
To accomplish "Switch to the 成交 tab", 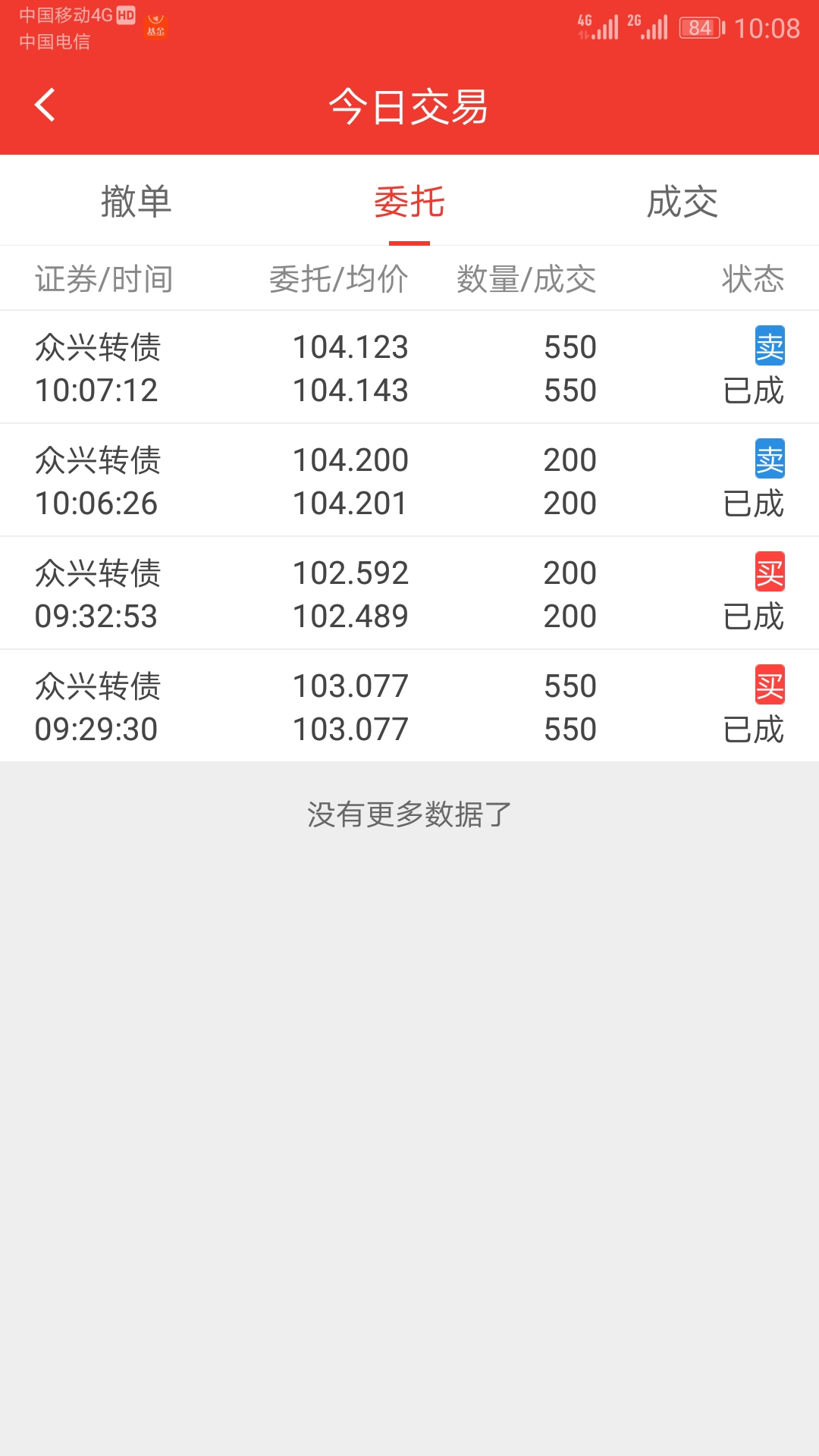I will click(682, 202).
